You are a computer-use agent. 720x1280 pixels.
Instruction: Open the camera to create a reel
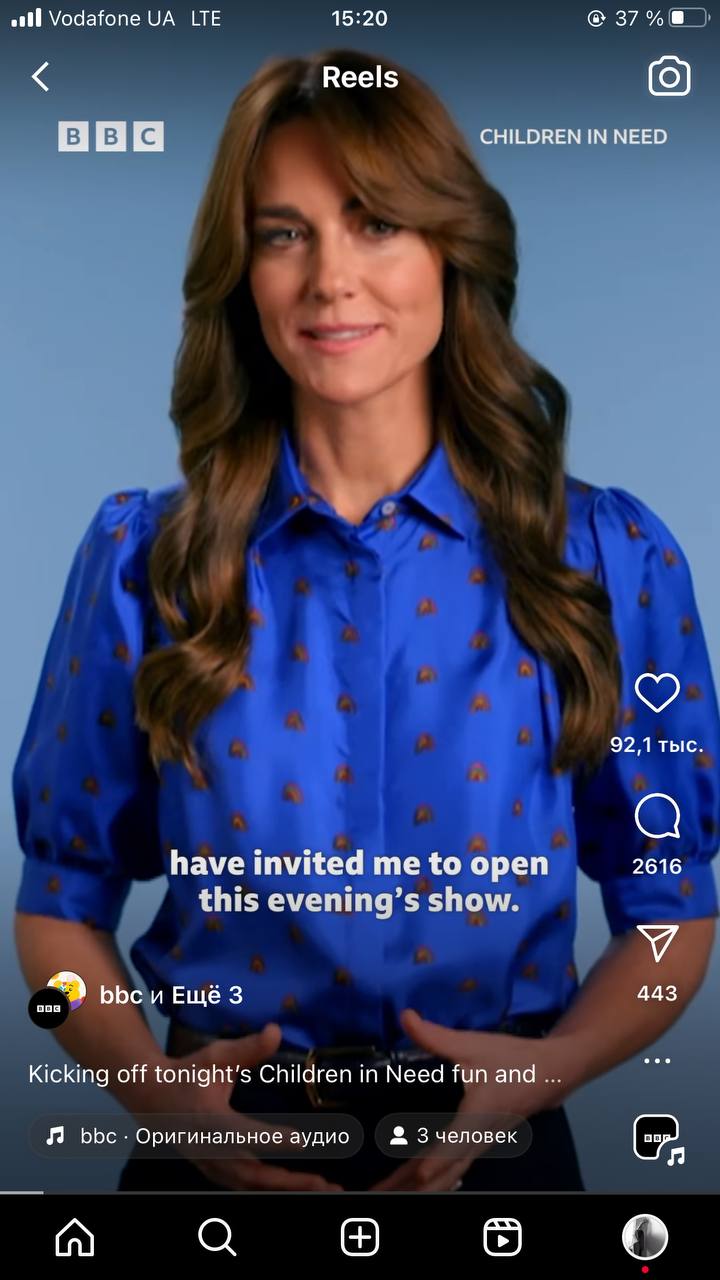(x=669, y=77)
